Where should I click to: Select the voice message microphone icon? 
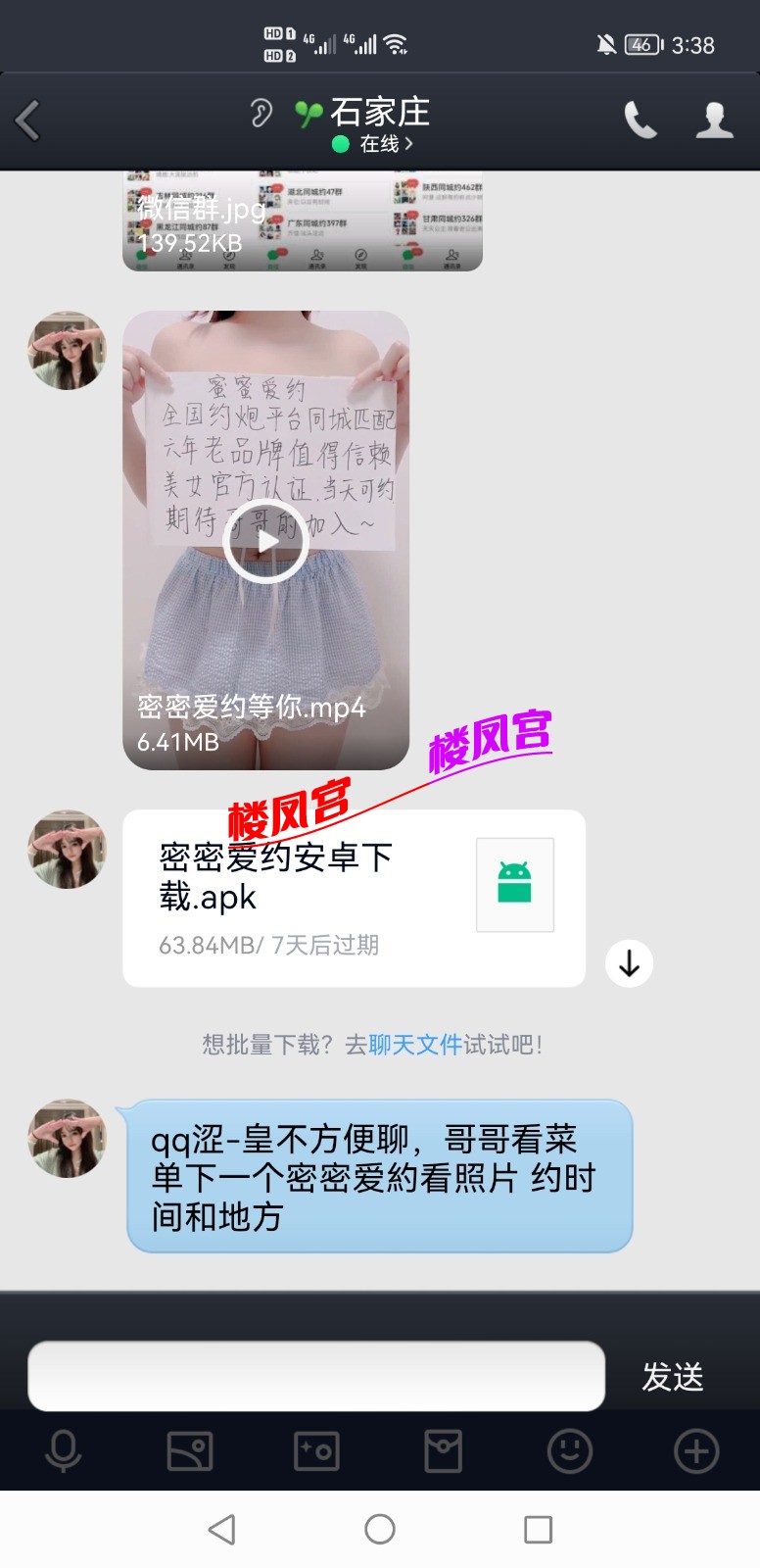pyautogui.click(x=63, y=1452)
